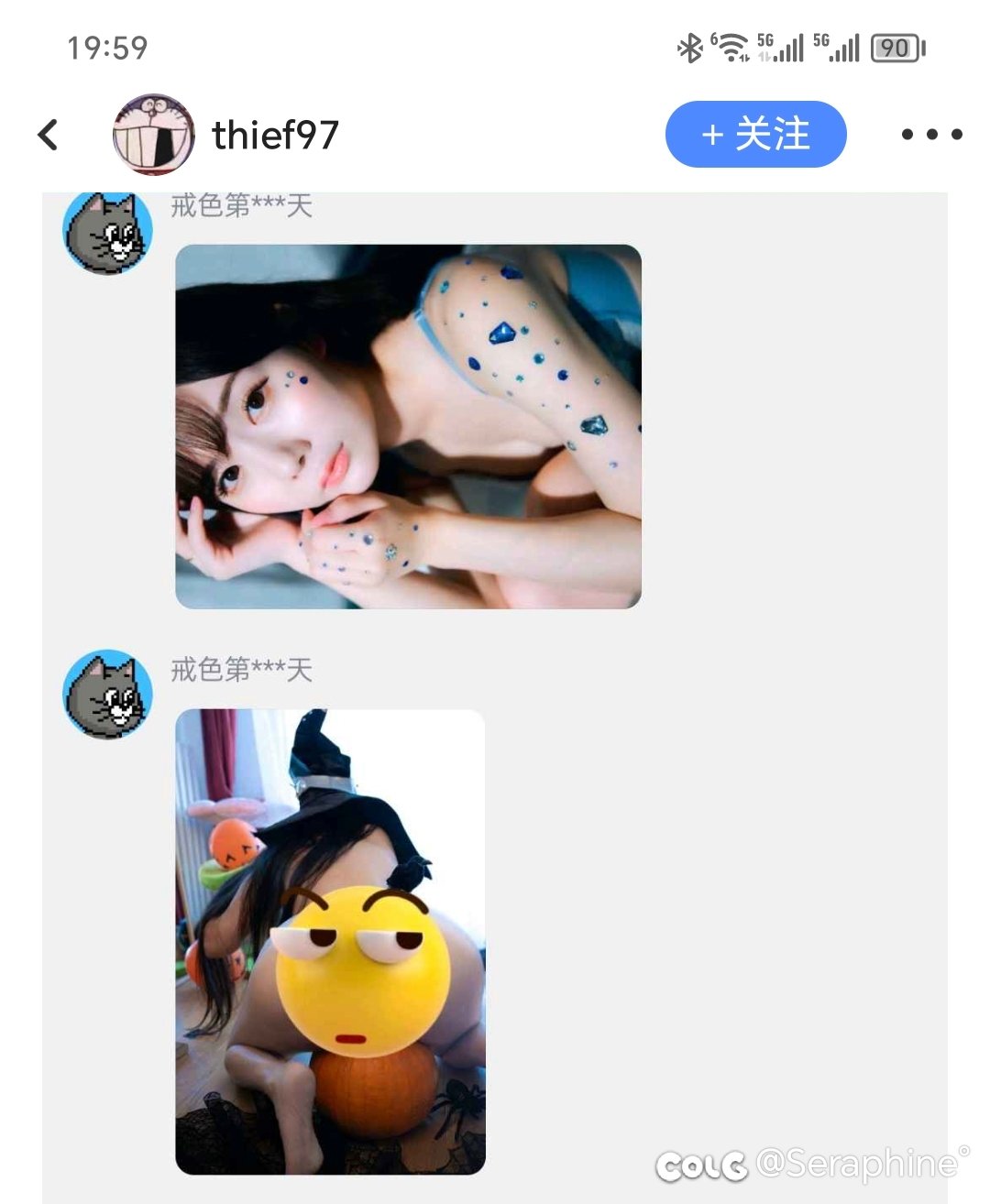Open the second image with witch hat
The image size is (990, 1204).
coord(330,941)
